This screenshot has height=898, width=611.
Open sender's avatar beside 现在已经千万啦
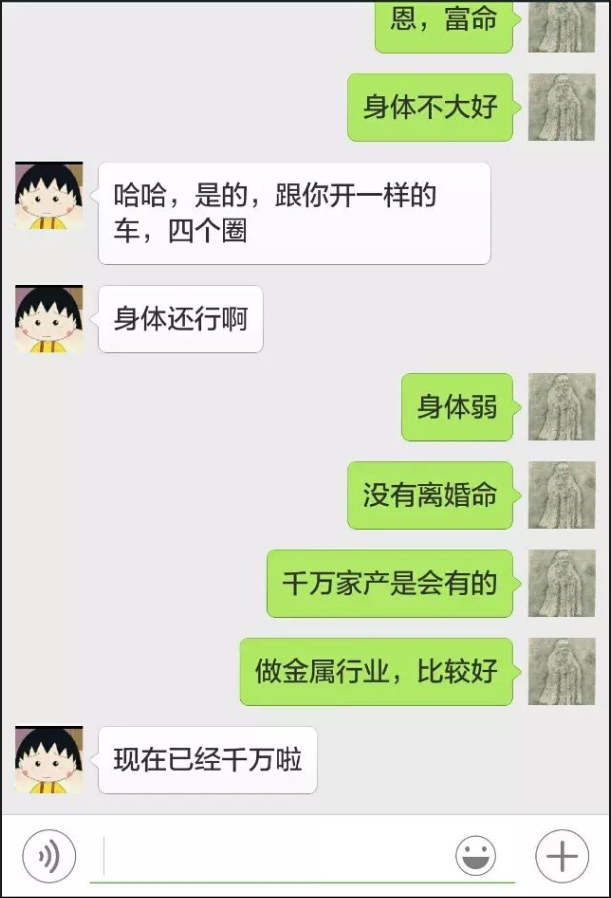tap(49, 760)
